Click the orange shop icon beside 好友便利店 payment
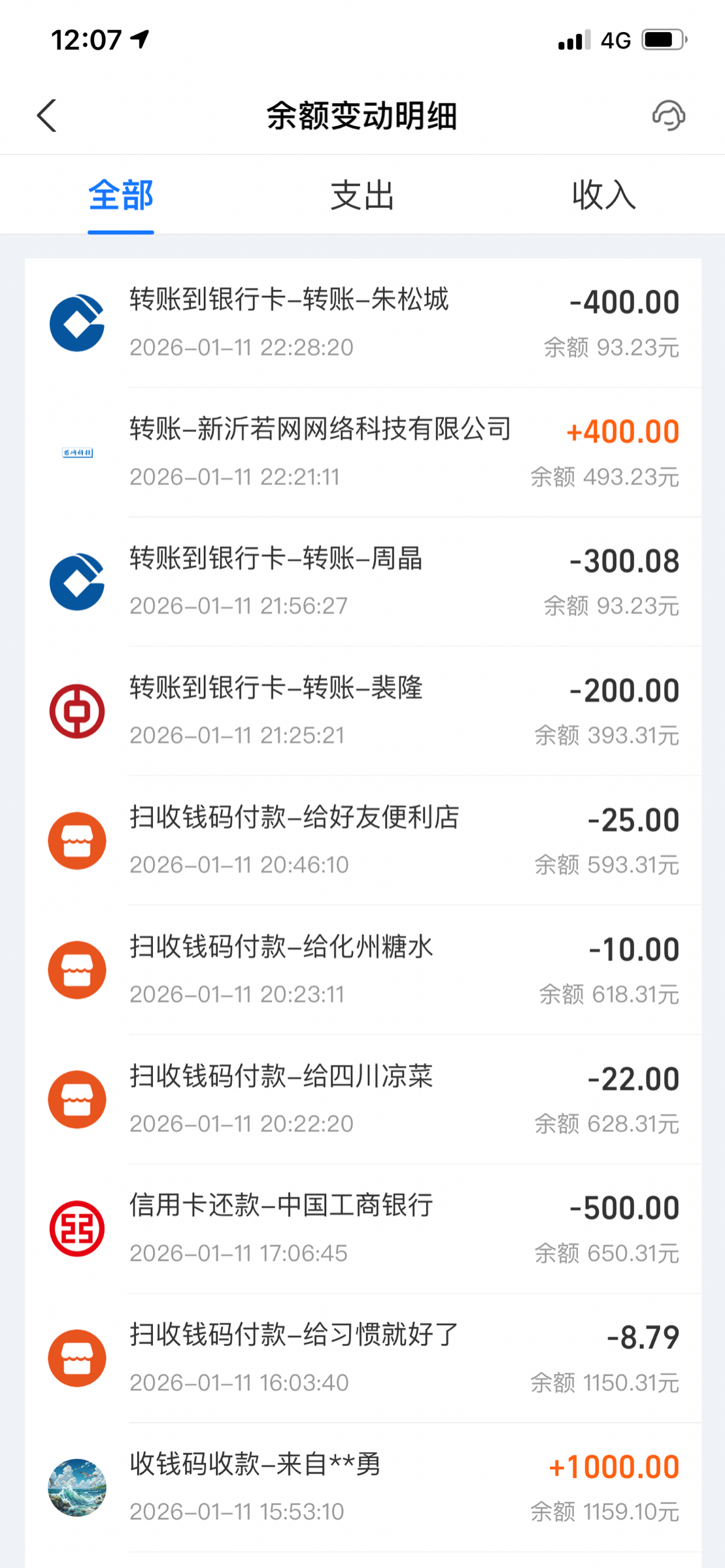Screen dimensions: 725x1568 76,840
